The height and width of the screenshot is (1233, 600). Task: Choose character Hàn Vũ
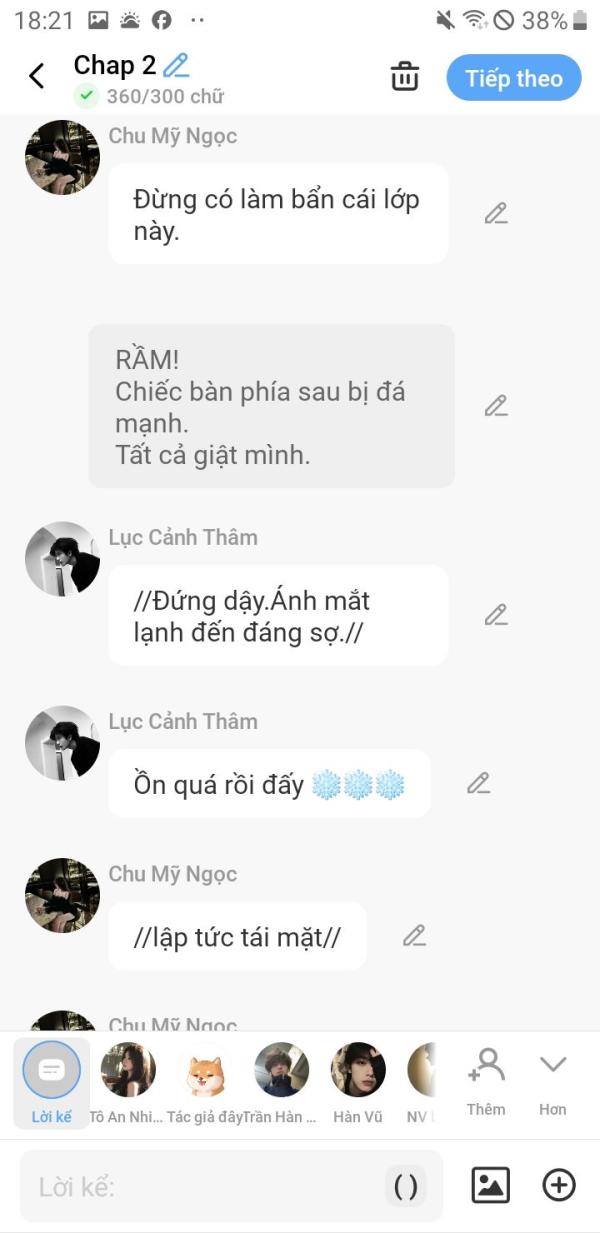pos(358,1083)
